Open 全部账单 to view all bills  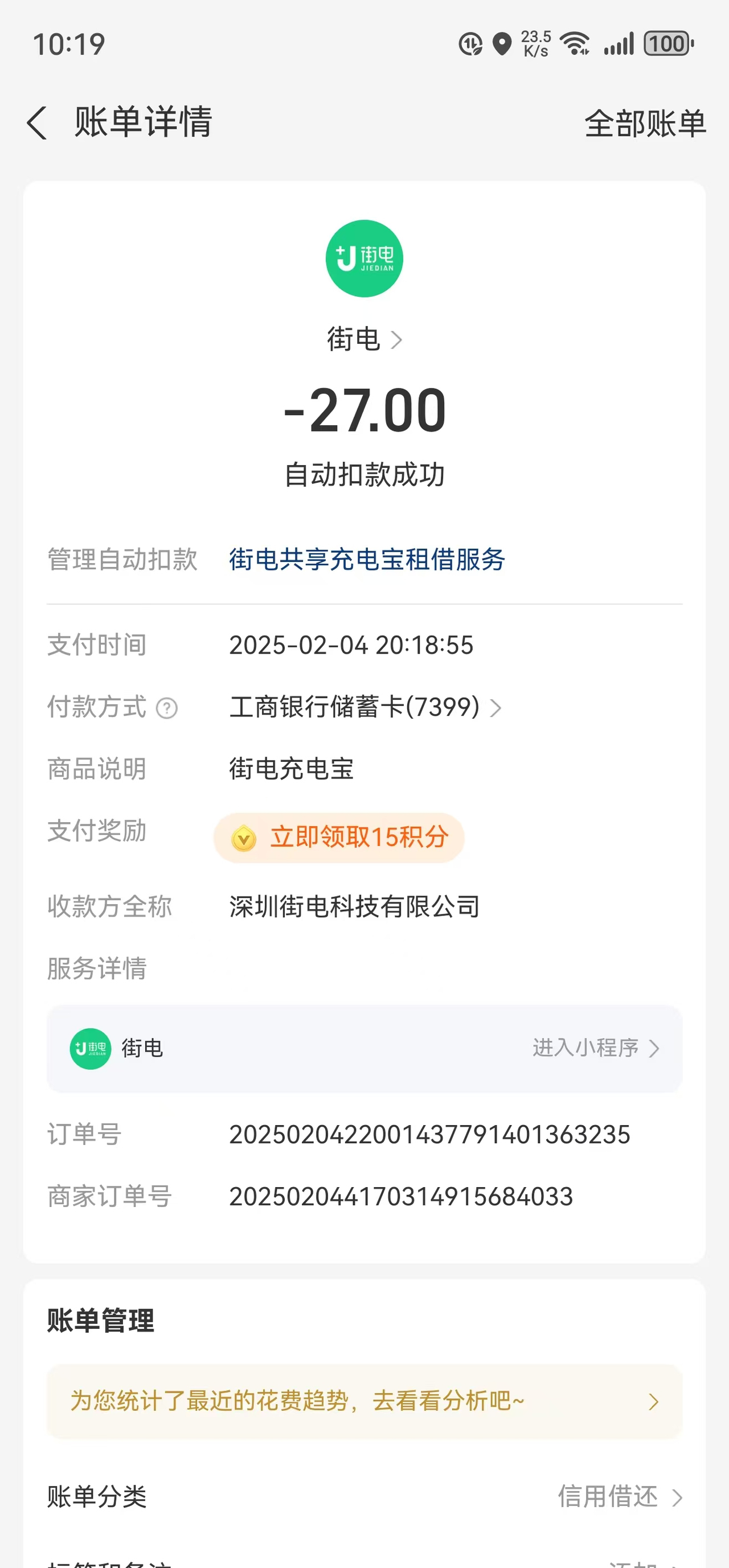[645, 124]
